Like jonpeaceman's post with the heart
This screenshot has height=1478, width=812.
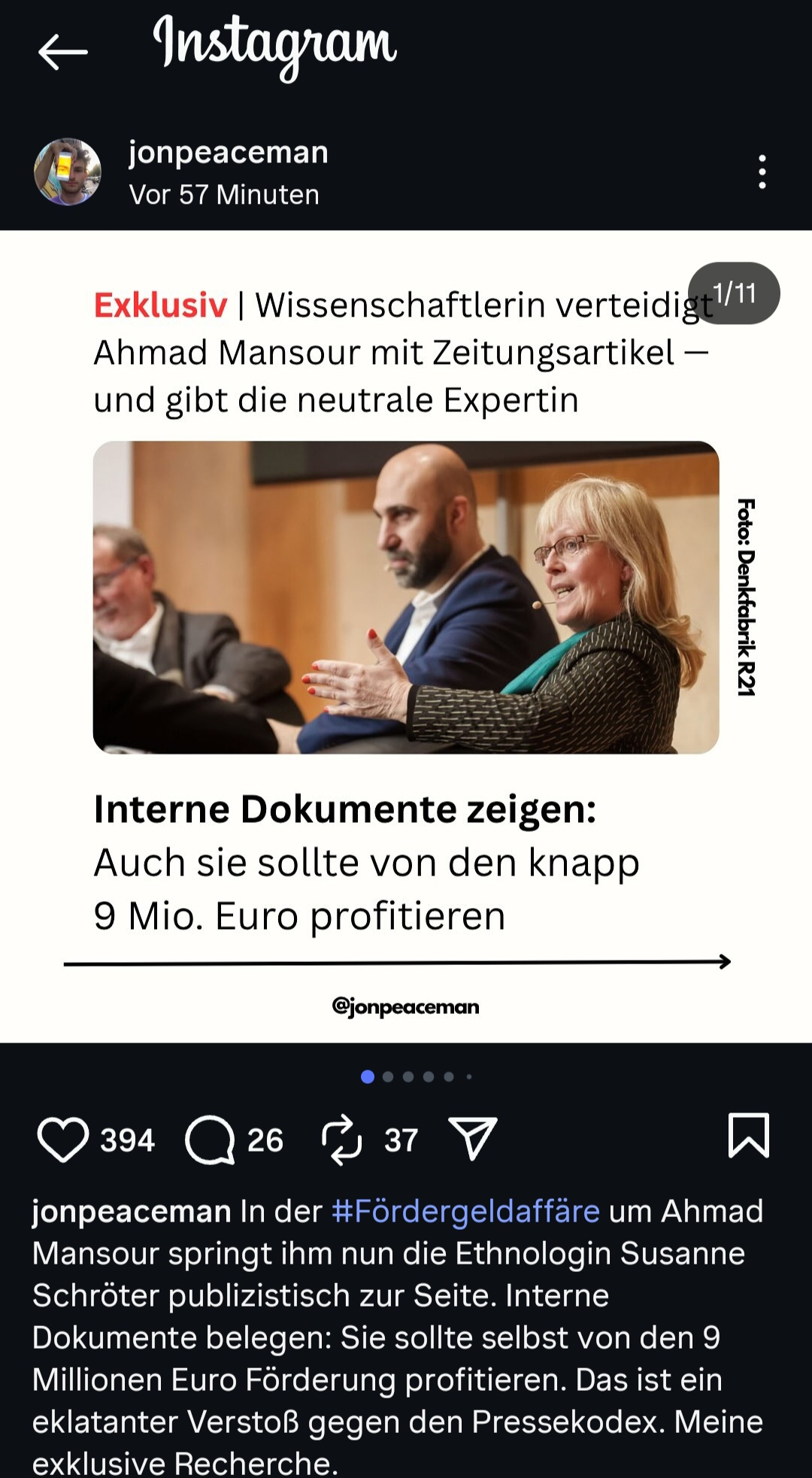(63, 1140)
